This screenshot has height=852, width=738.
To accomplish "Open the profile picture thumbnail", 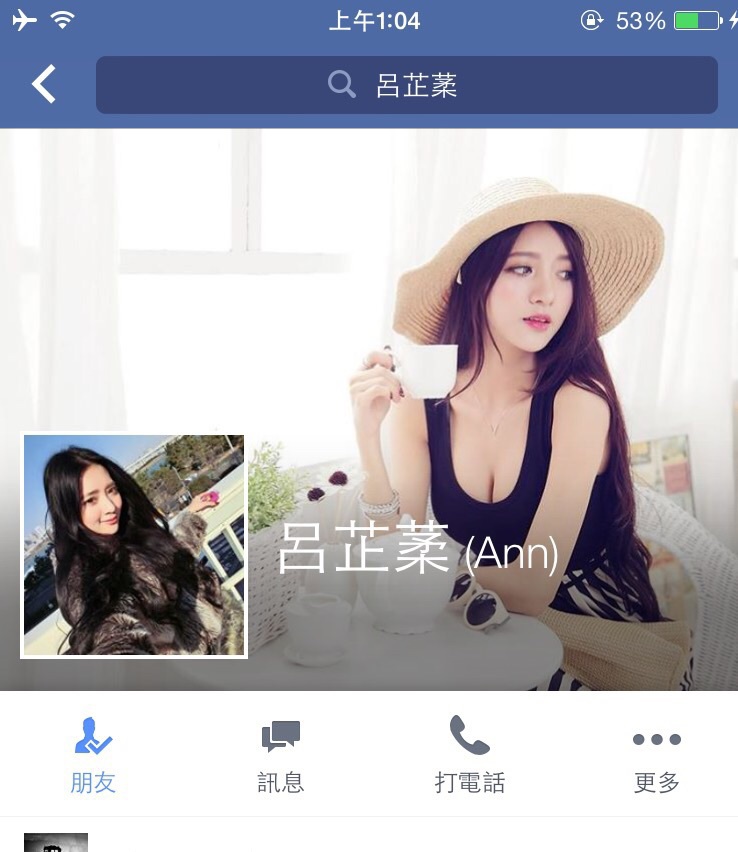I will coord(134,546).
